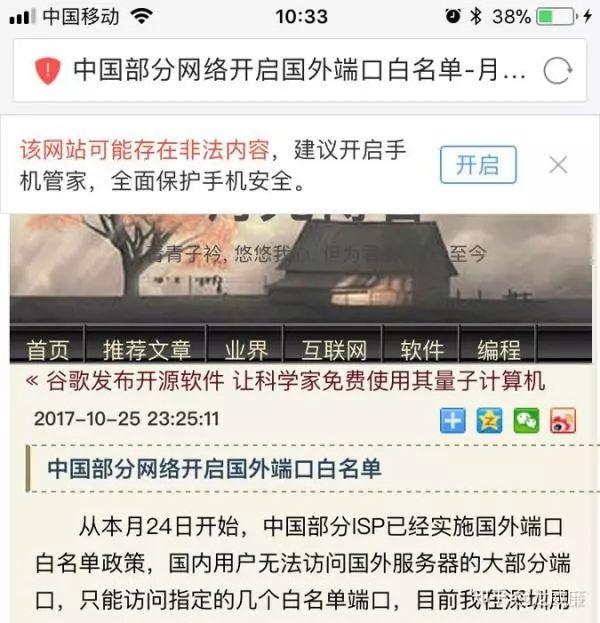The image size is (600, 623).
Task: Tap 开启 to enable phone manager protection
Action: pyautogui.click(x=478, y=165)
